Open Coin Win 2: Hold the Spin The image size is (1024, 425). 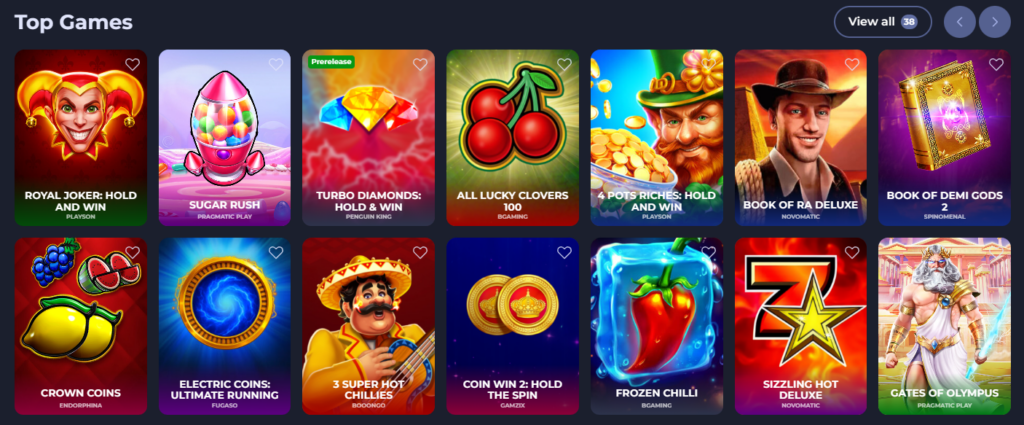click(x=513, y=325)
